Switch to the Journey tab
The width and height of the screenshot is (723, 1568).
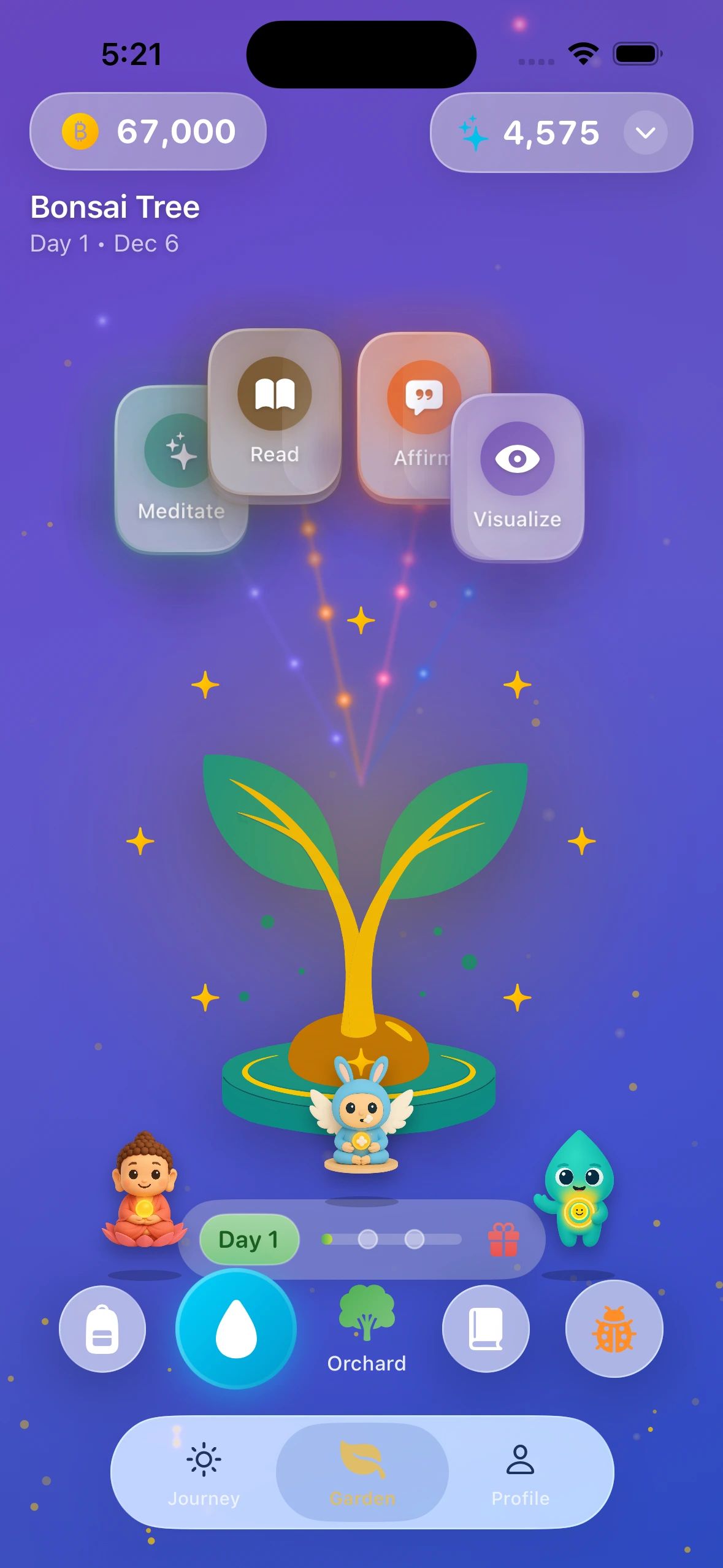coord(204,1472)
